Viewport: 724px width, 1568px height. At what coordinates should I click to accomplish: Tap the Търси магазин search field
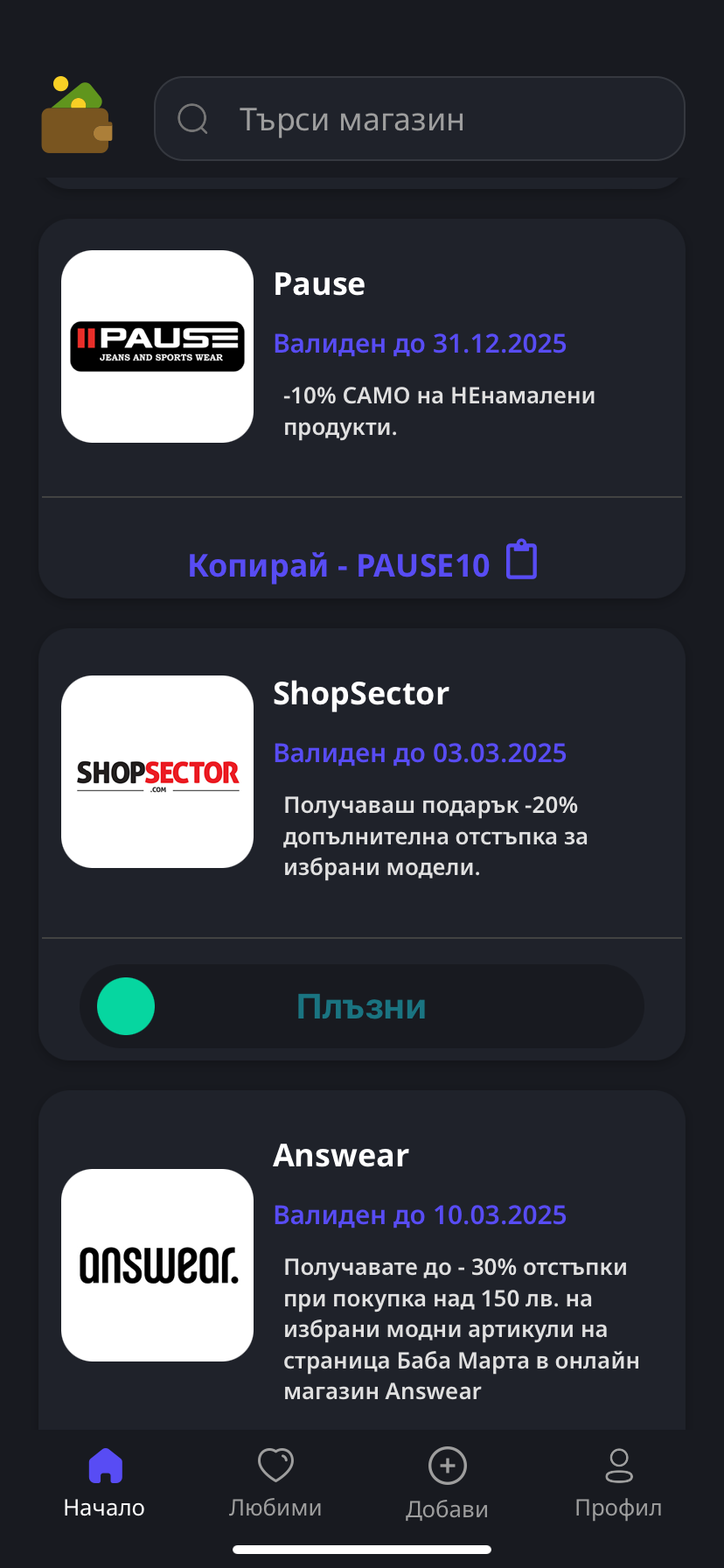click(x=420, y=119)
